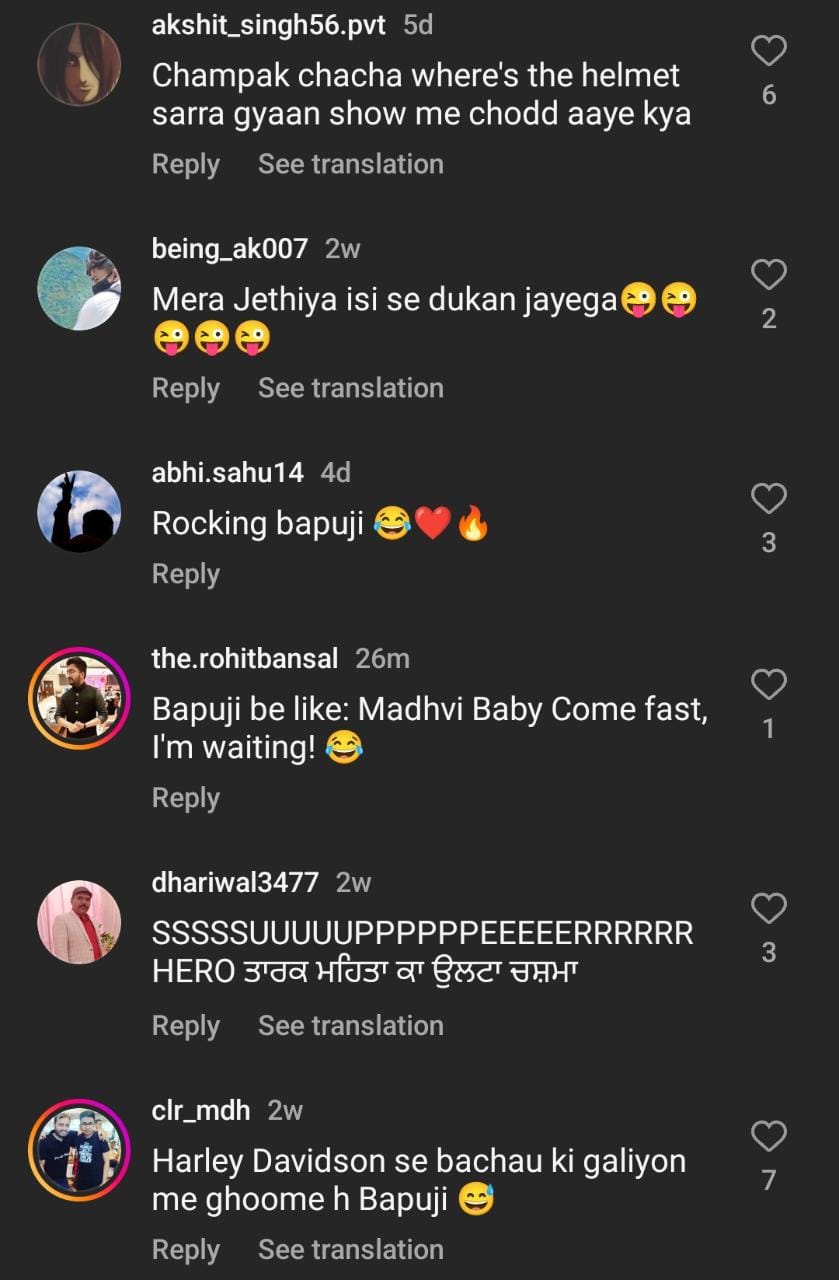
Task: See translation of dhariwal3477's comment
Action: click(350, 1026)
